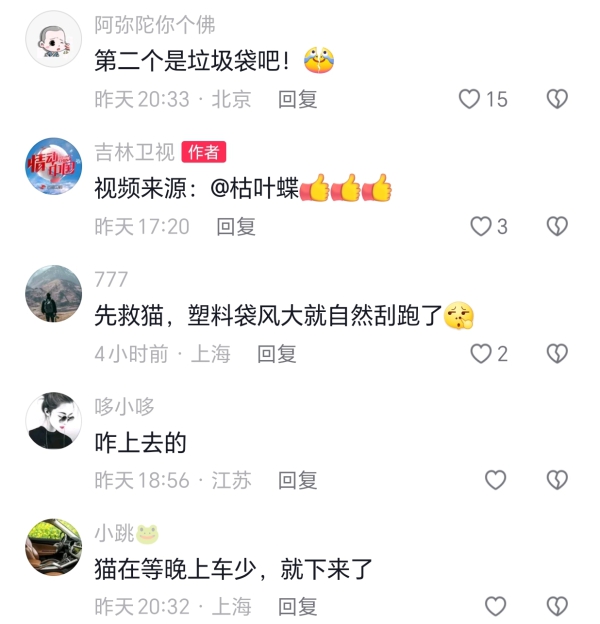
Task: Reply to user 777's comment
Action: [277, 353]
